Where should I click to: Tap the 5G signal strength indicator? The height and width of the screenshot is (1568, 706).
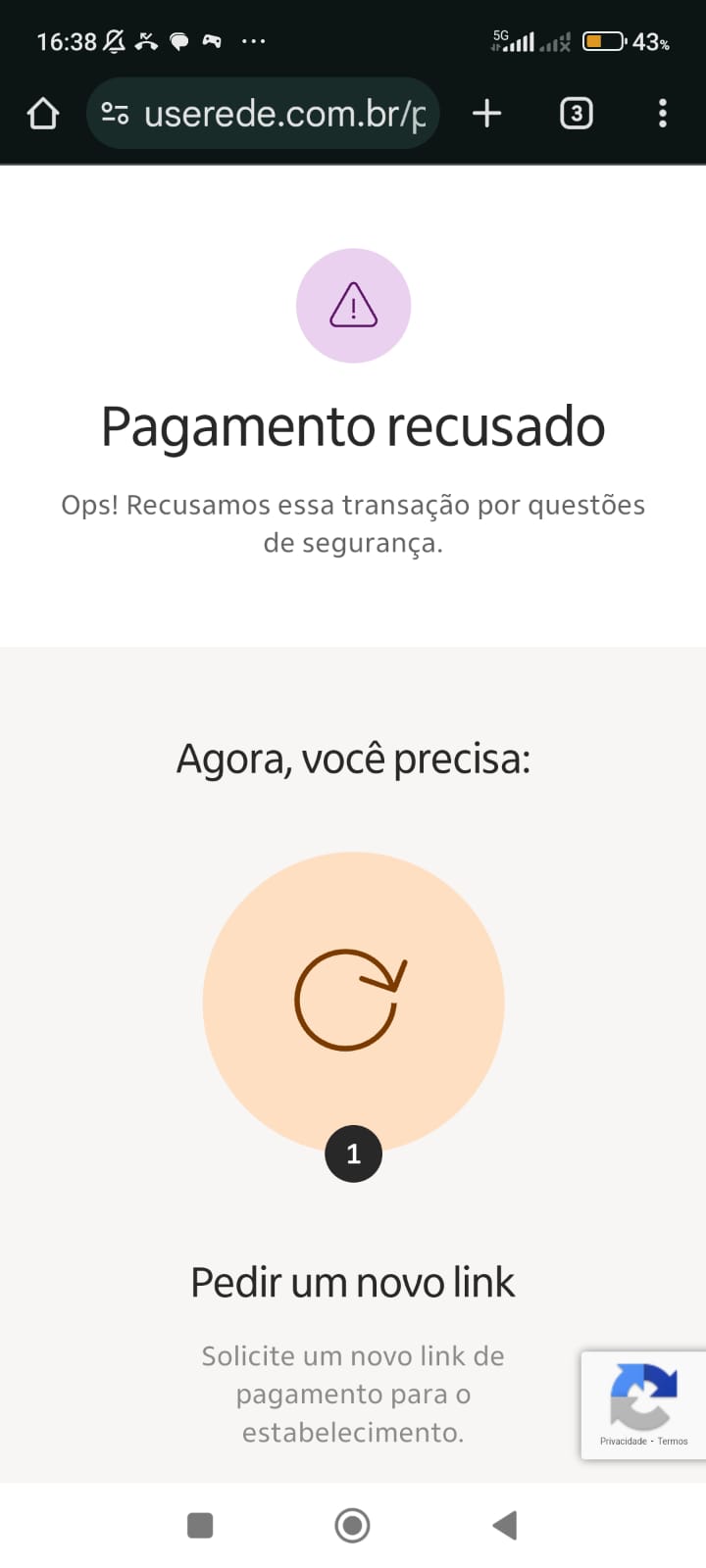tap(514, 41)
